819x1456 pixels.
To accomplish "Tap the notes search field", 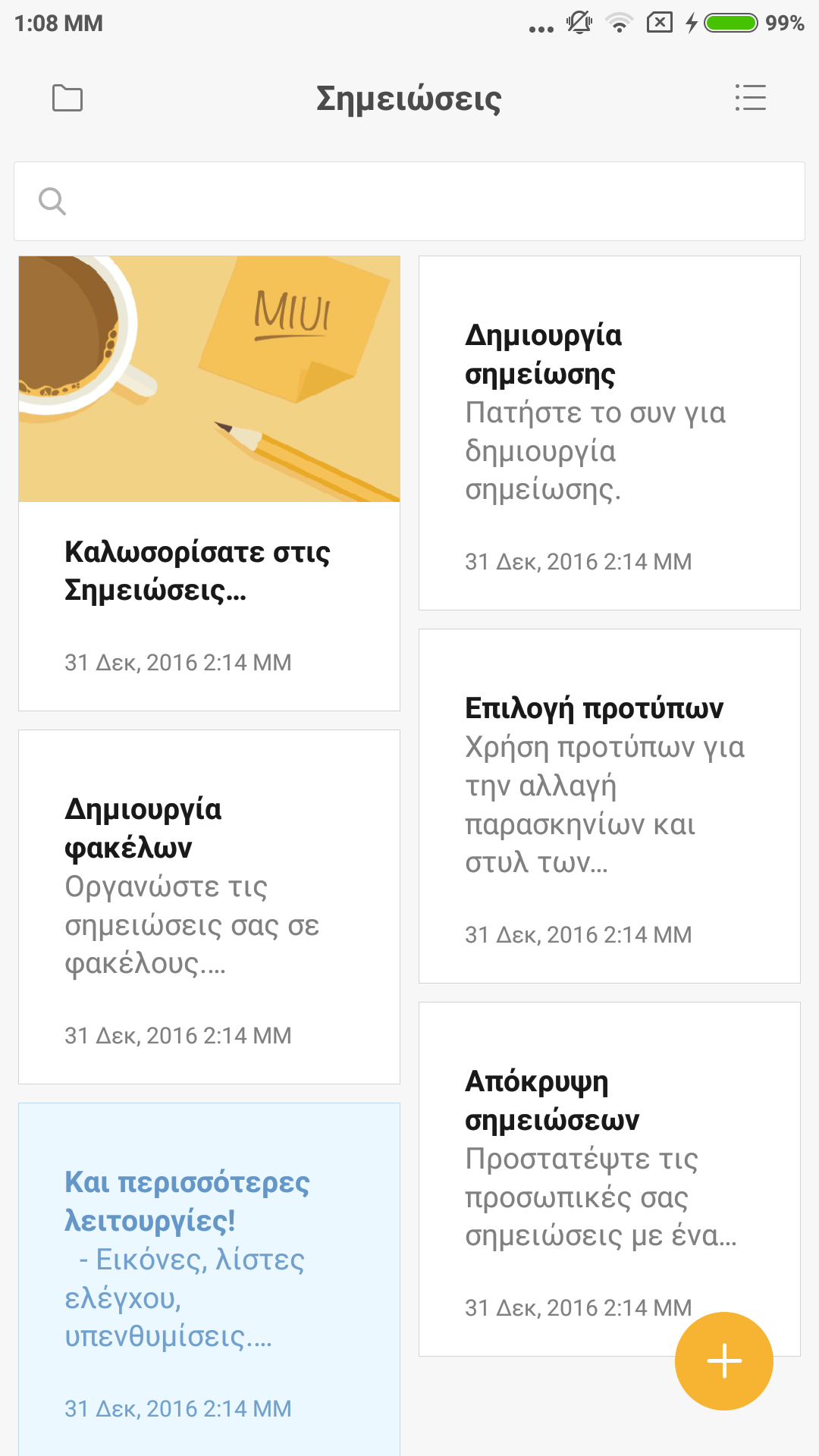I will pyautogui.click(x=409, y=202).
